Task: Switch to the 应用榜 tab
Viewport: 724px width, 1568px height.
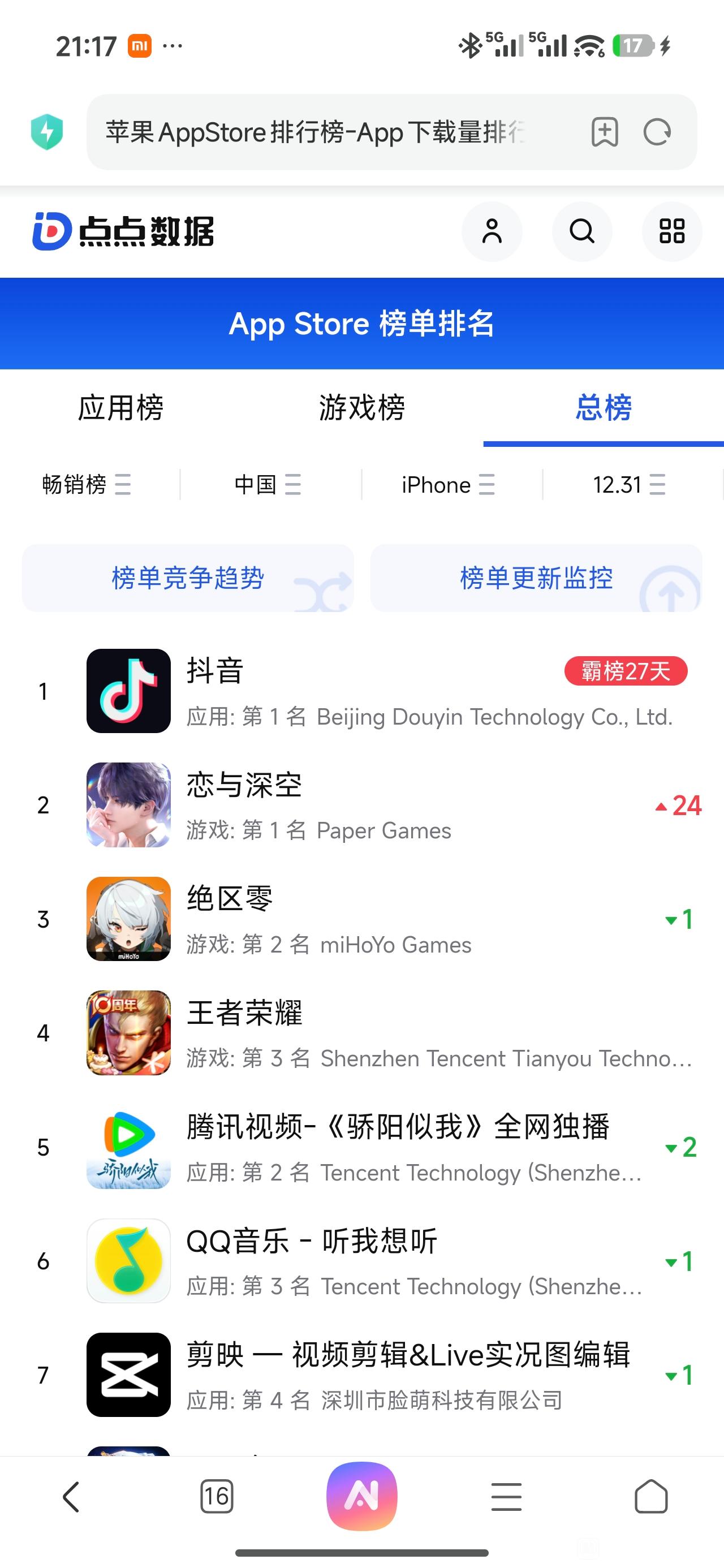Action: tap(120, 408)
